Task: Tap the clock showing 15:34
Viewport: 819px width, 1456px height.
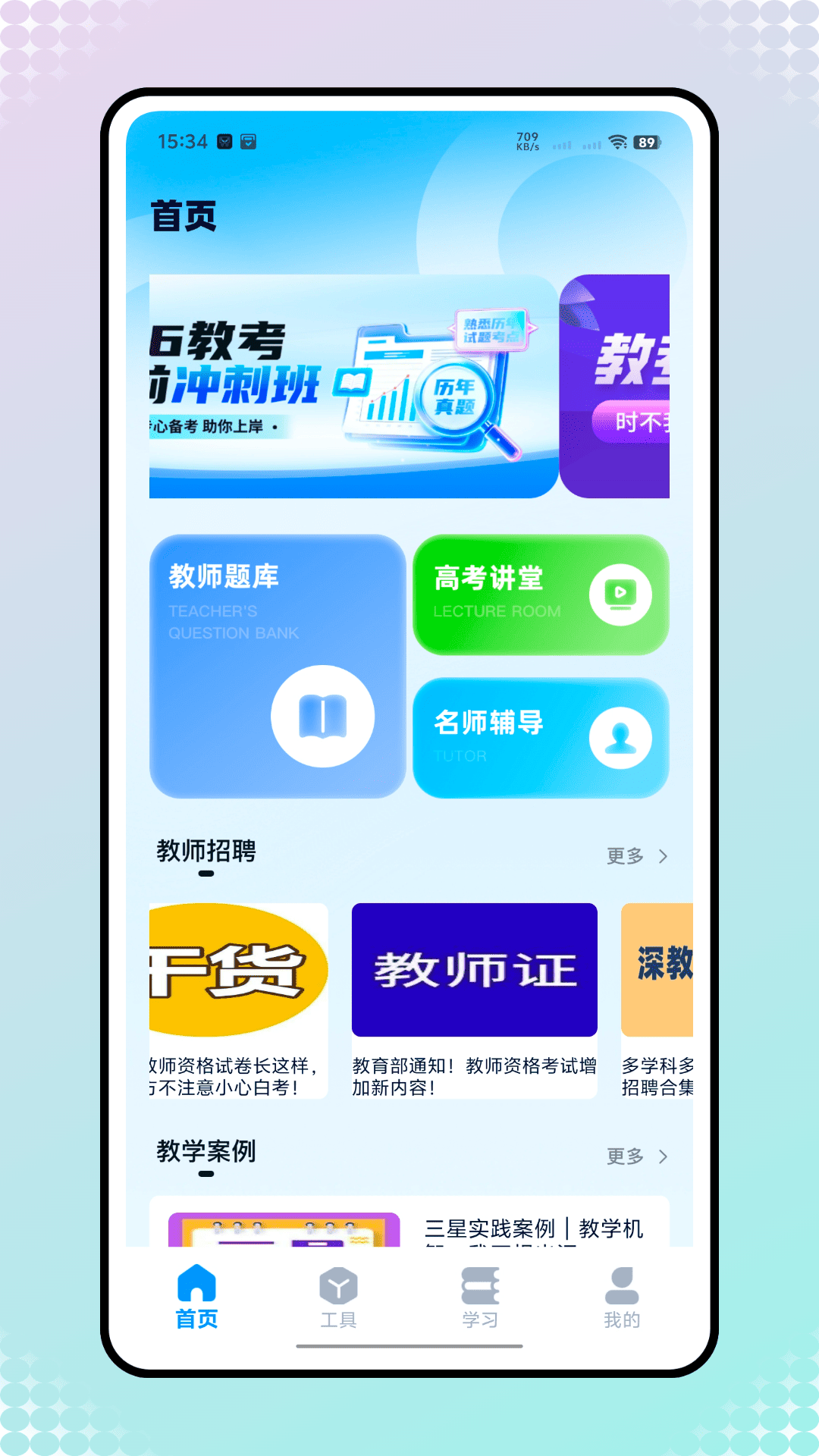Action: (182, 142)
